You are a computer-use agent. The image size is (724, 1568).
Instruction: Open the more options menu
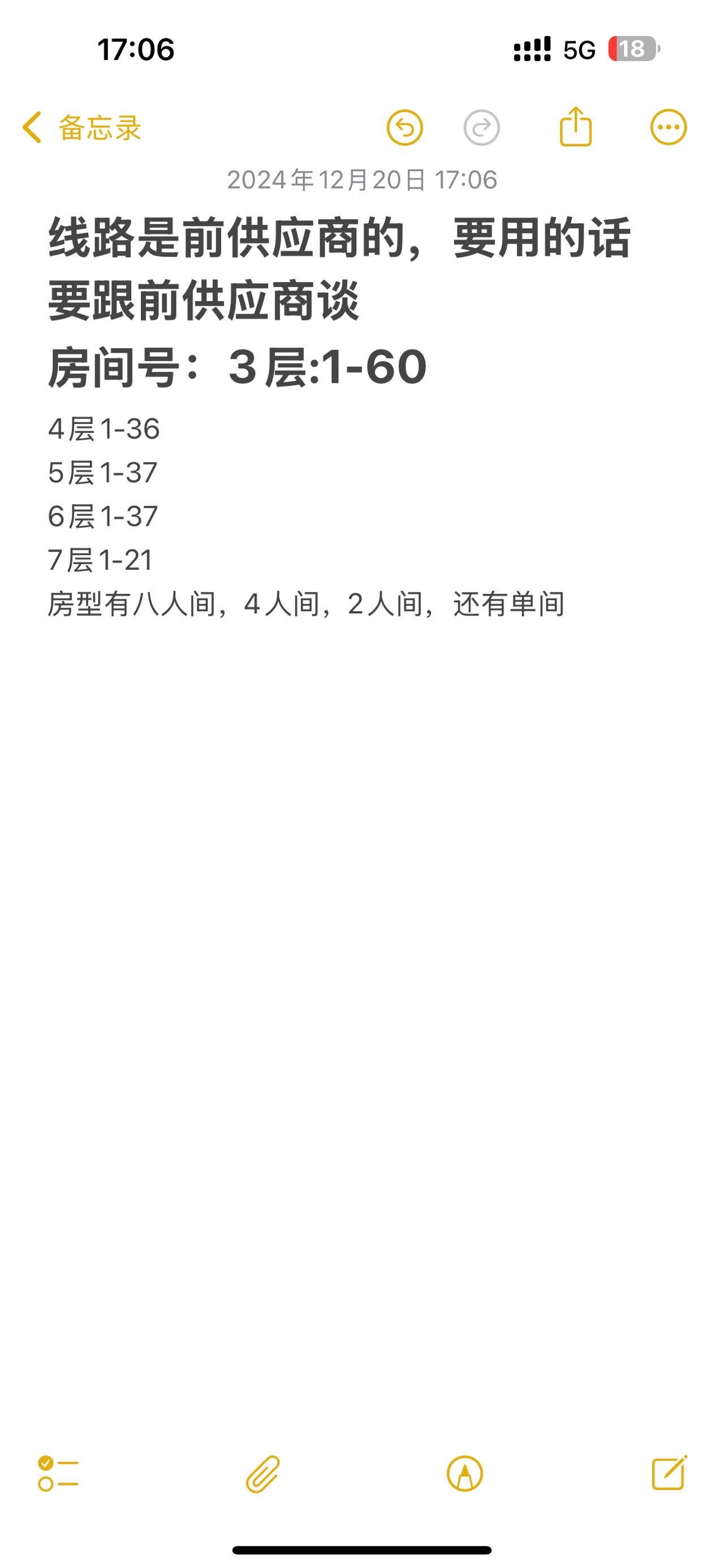(x=668, y=128)
